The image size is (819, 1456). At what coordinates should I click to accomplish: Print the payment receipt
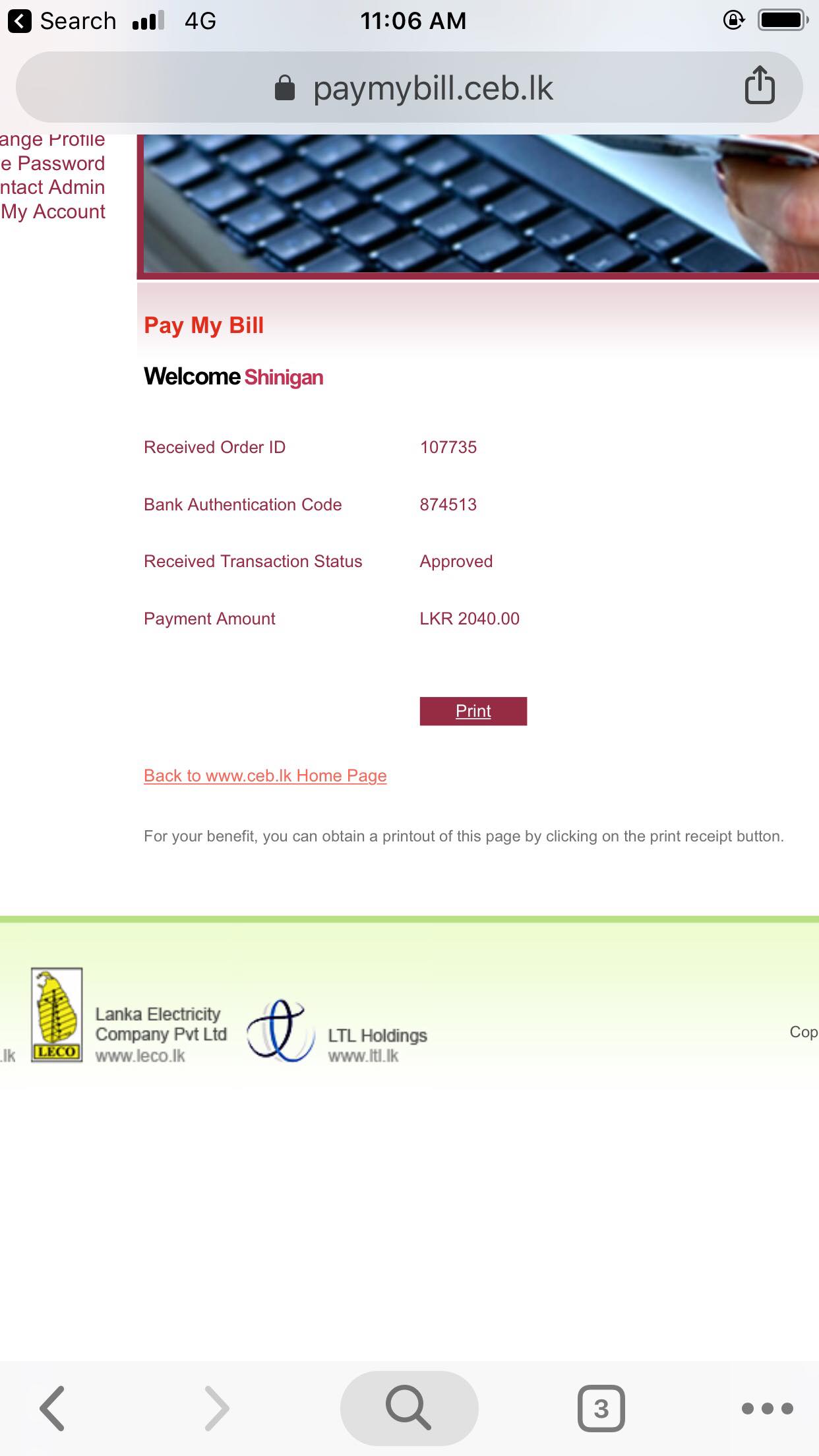click(x=473, y=711)
